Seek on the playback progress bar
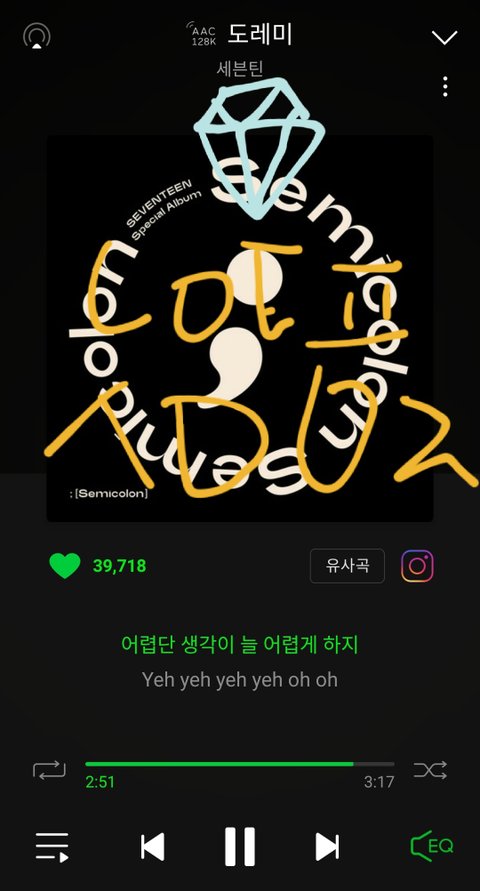The height and width of the screenshot is (891, 480). pos(240,764)
